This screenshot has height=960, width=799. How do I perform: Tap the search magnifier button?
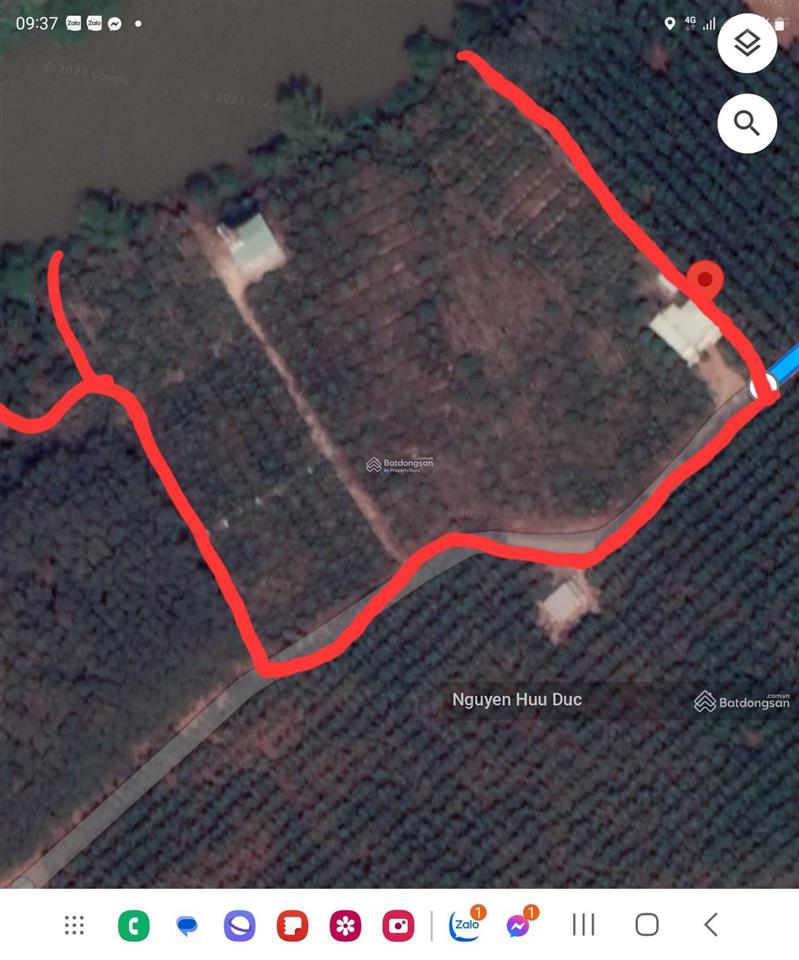pos(747,123)
